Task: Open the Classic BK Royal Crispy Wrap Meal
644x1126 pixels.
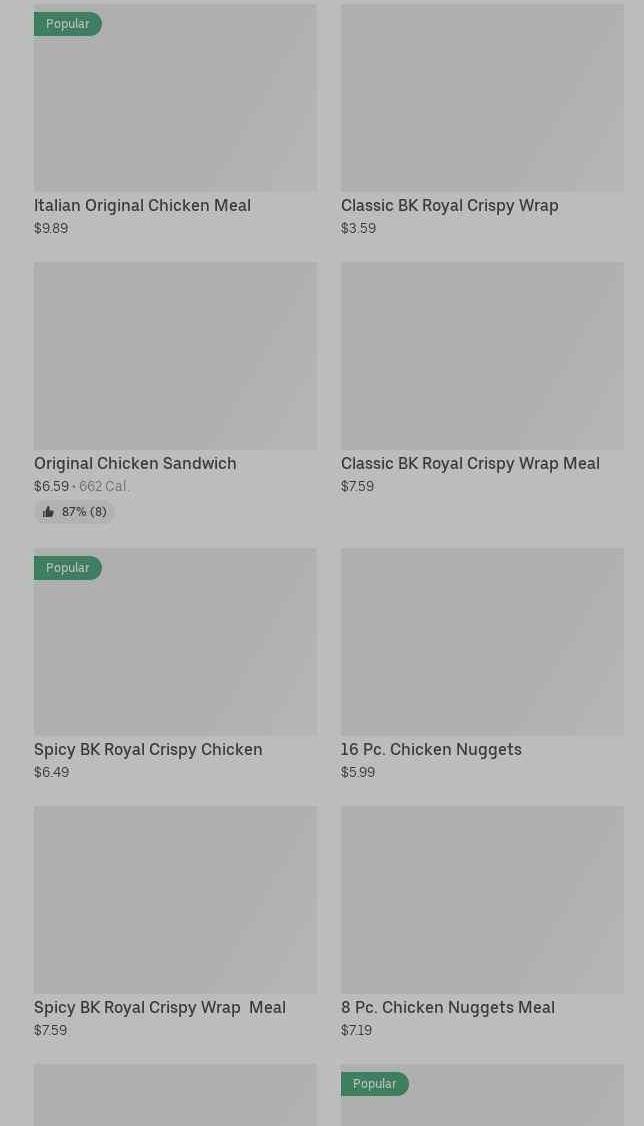Action: [x=482, y=378]
